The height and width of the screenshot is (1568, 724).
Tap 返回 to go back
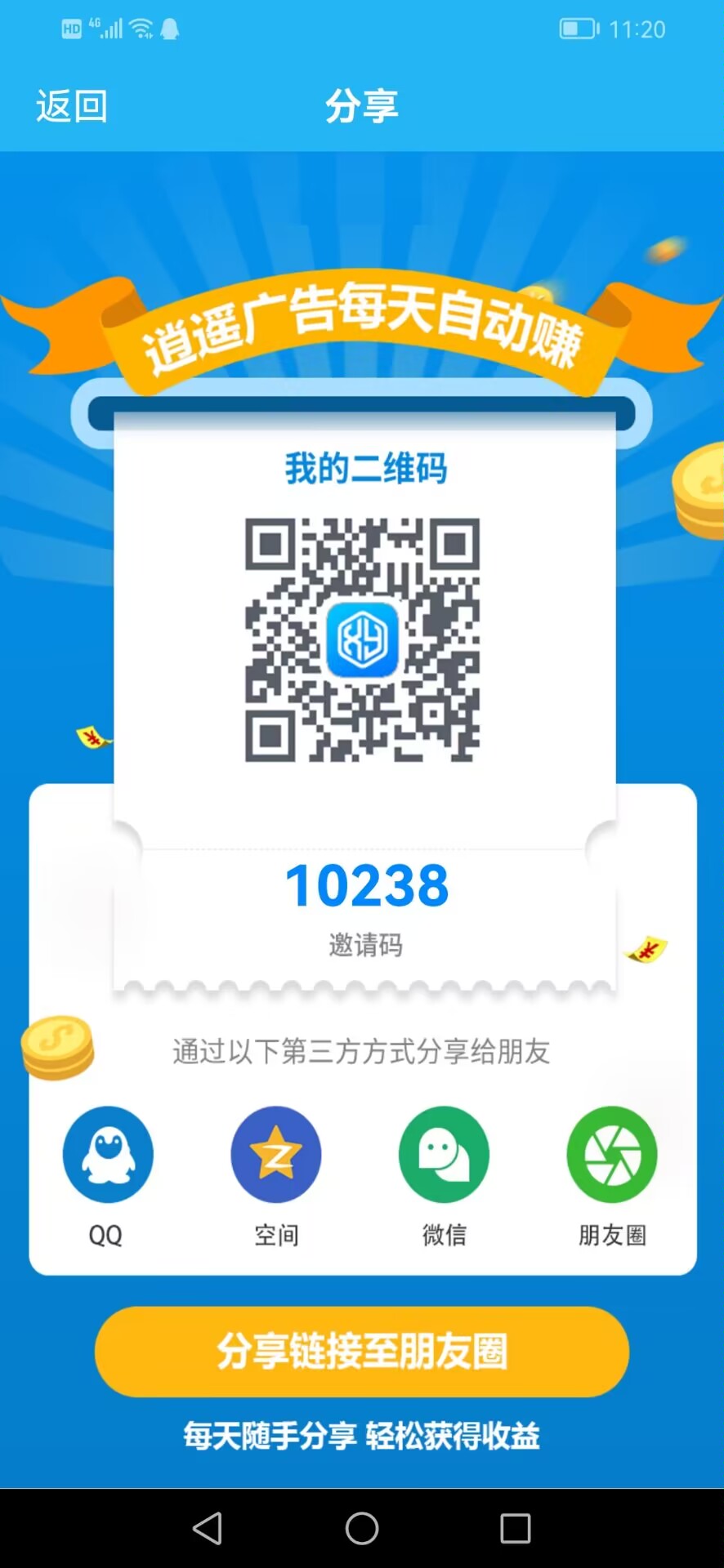click(72, 106)
